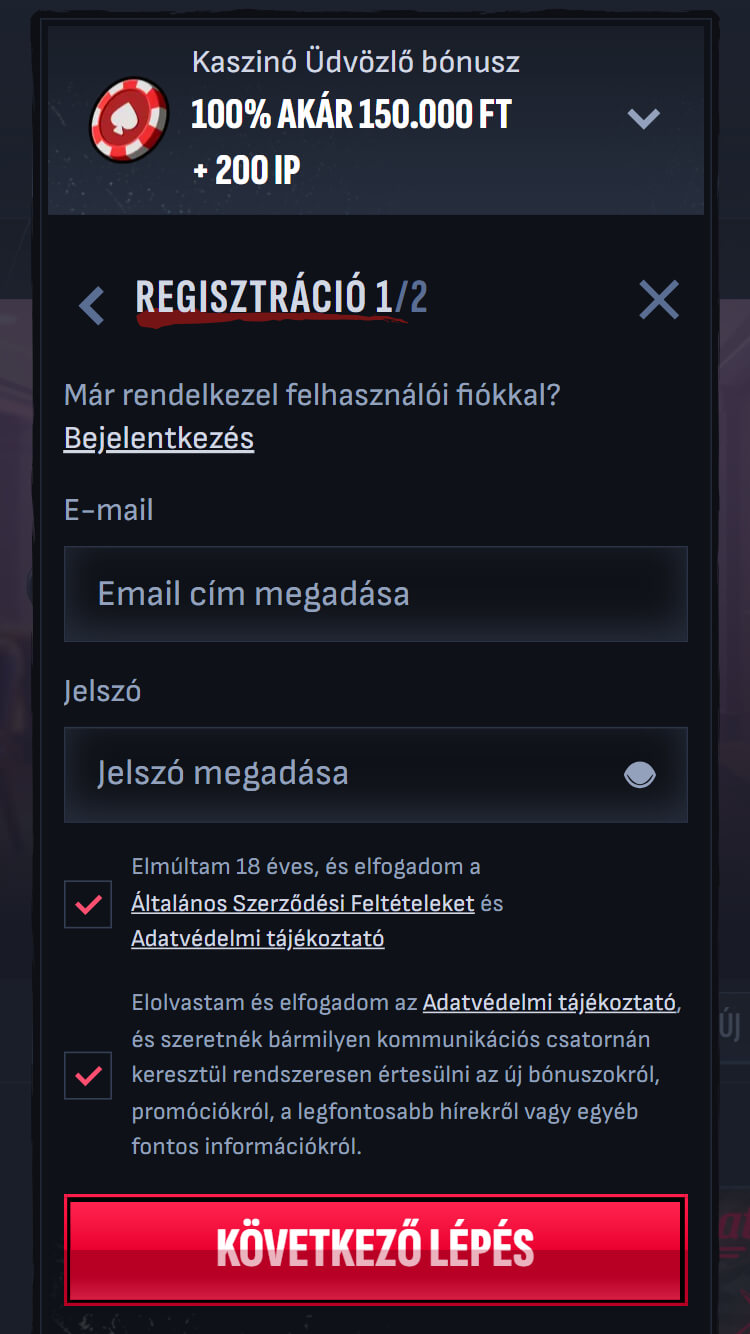Open Adatvédelmi tájékoztató link under age confirmation
The height and width of the screenshot is (1334, 750).
257,938
